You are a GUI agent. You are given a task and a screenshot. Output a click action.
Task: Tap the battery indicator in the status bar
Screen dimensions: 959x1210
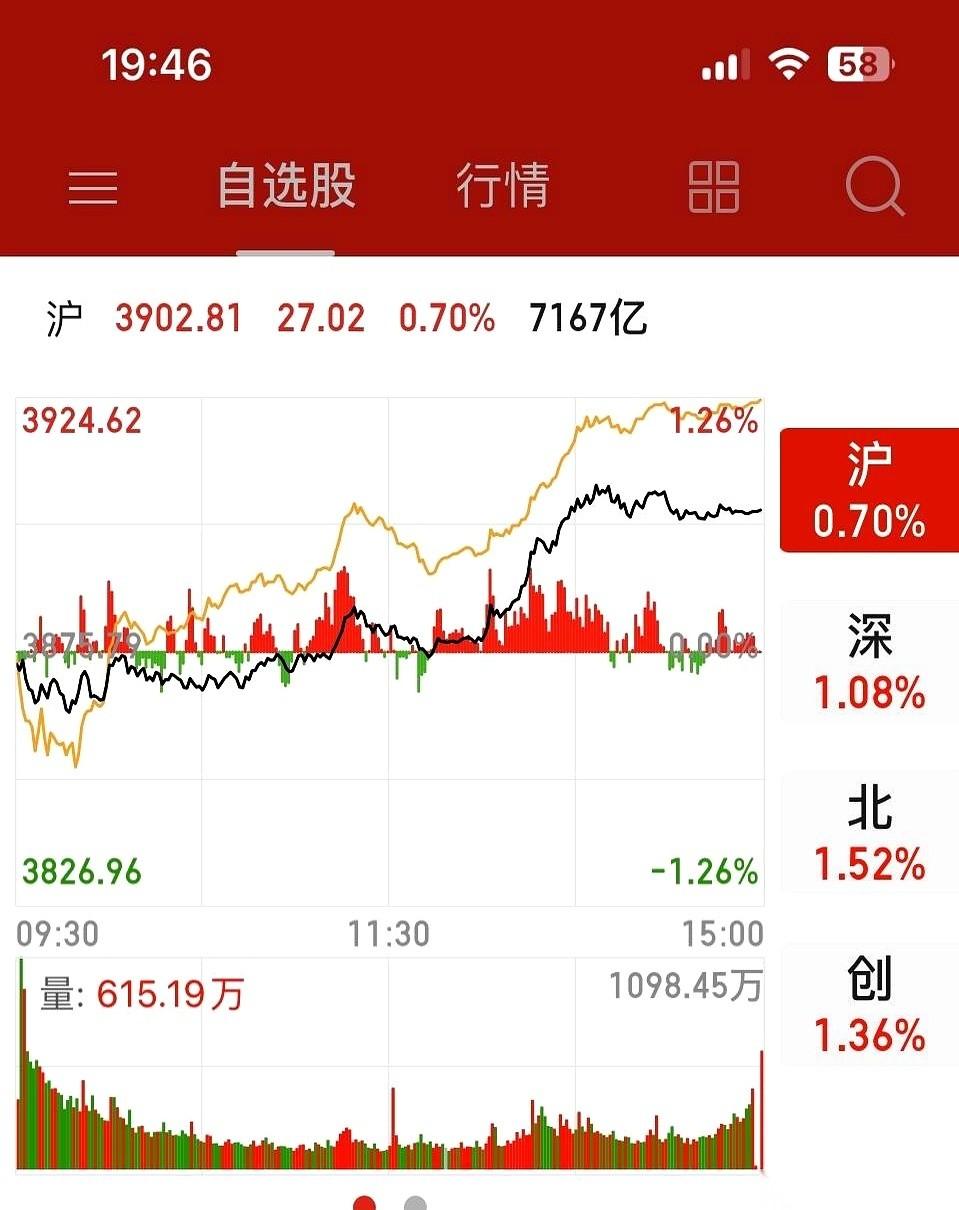855,64
